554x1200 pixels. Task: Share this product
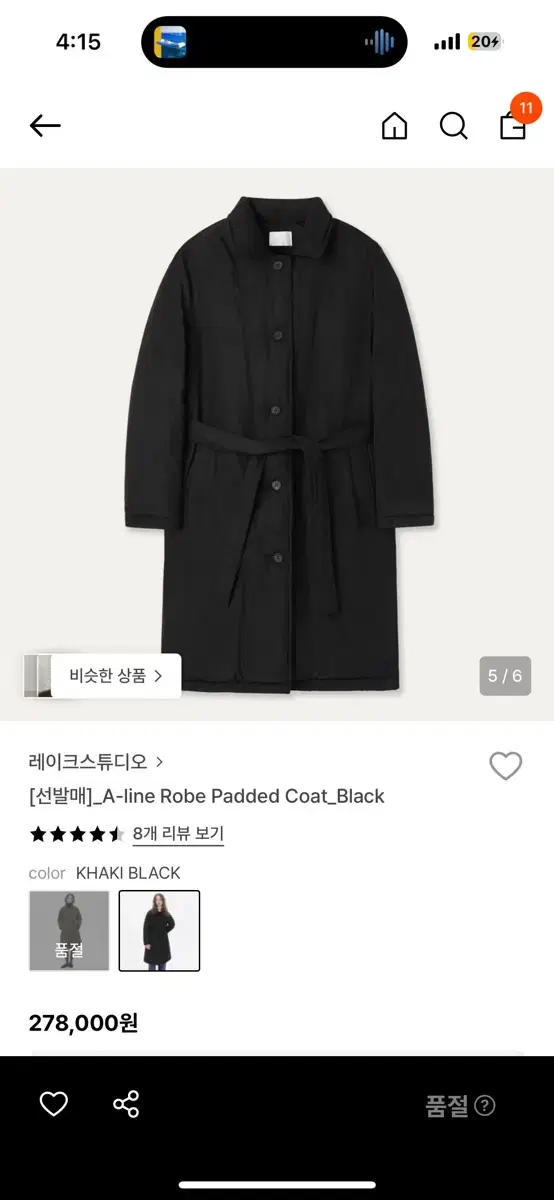(126, 1104)
